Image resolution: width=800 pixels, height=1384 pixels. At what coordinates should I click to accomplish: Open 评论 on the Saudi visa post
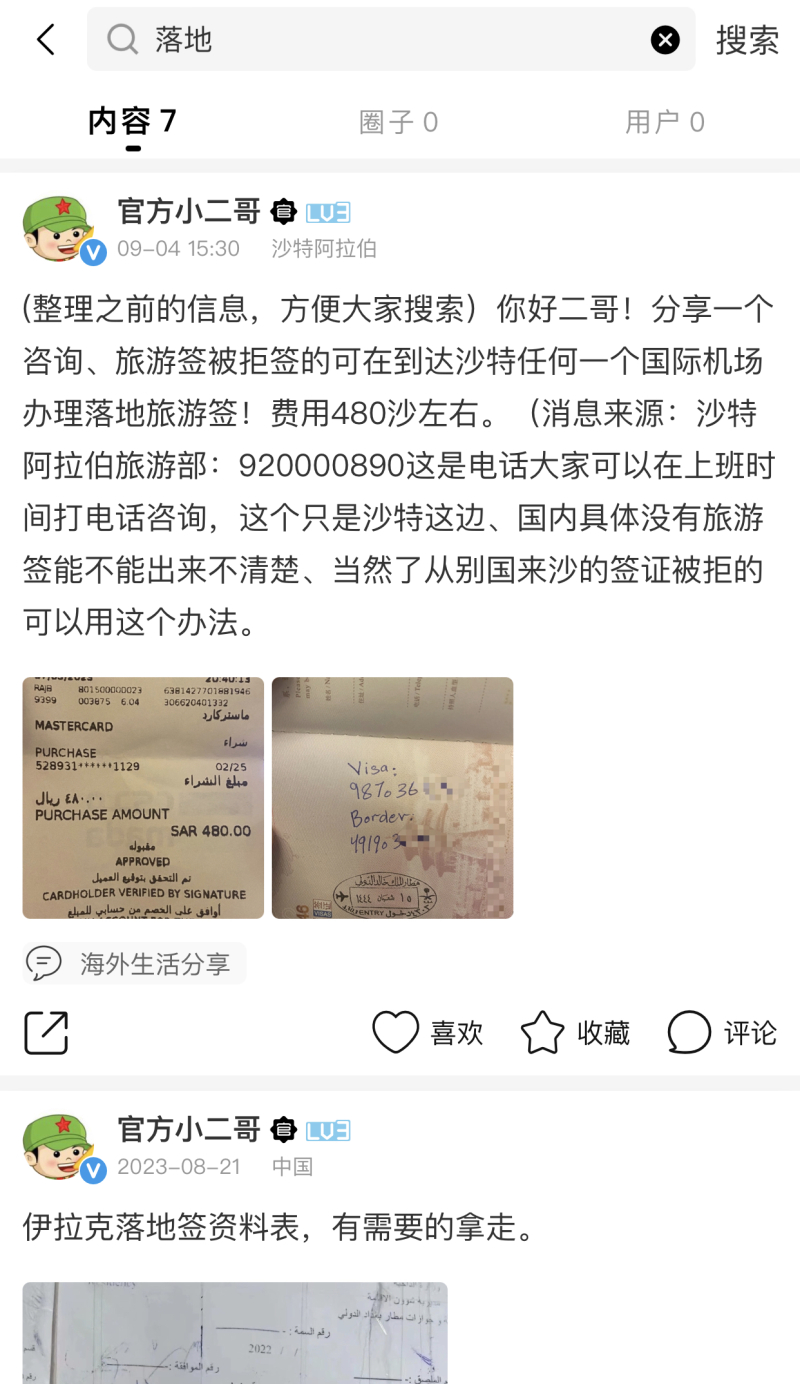click(722, 1032)
